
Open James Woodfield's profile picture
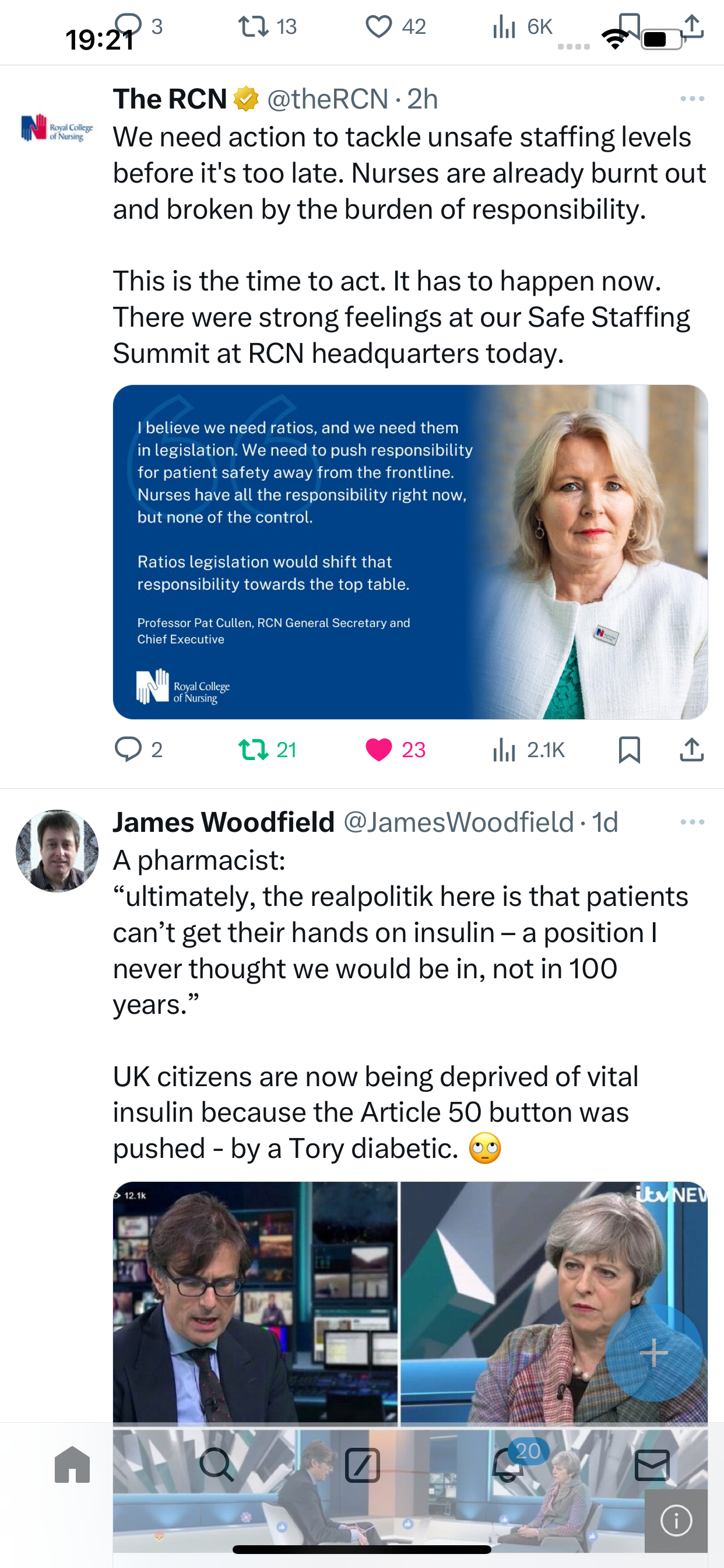tap(57, 851)
